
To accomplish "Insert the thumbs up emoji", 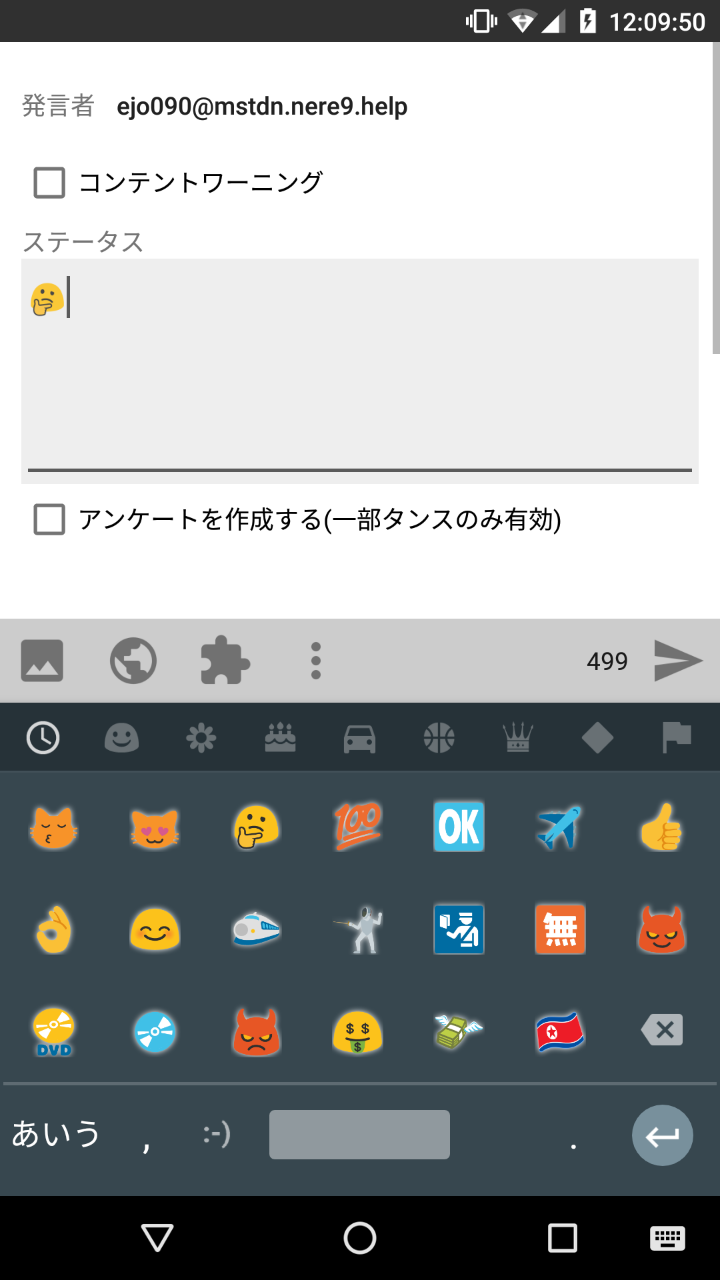I will tap(661, 827).
